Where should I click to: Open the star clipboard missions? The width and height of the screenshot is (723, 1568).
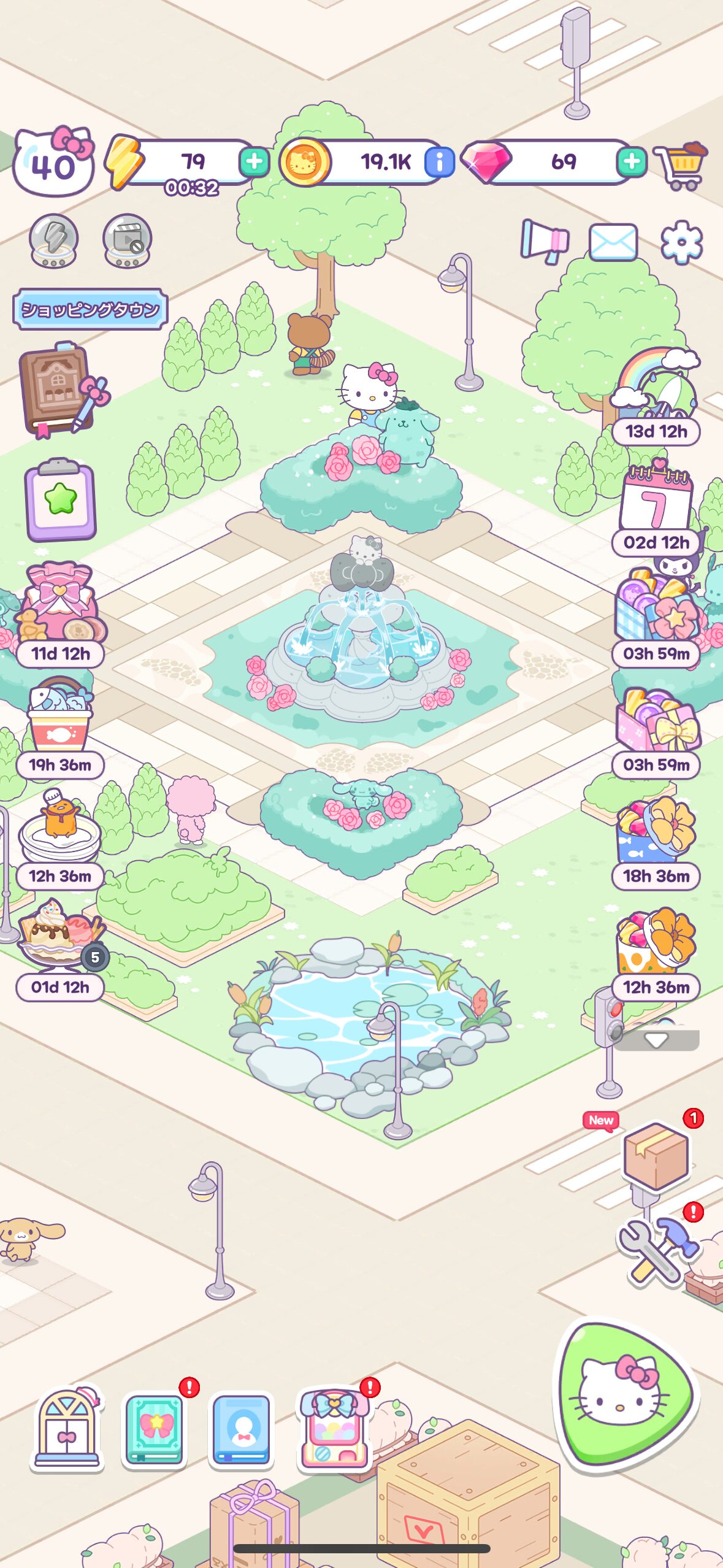click(x=60, y=500)
